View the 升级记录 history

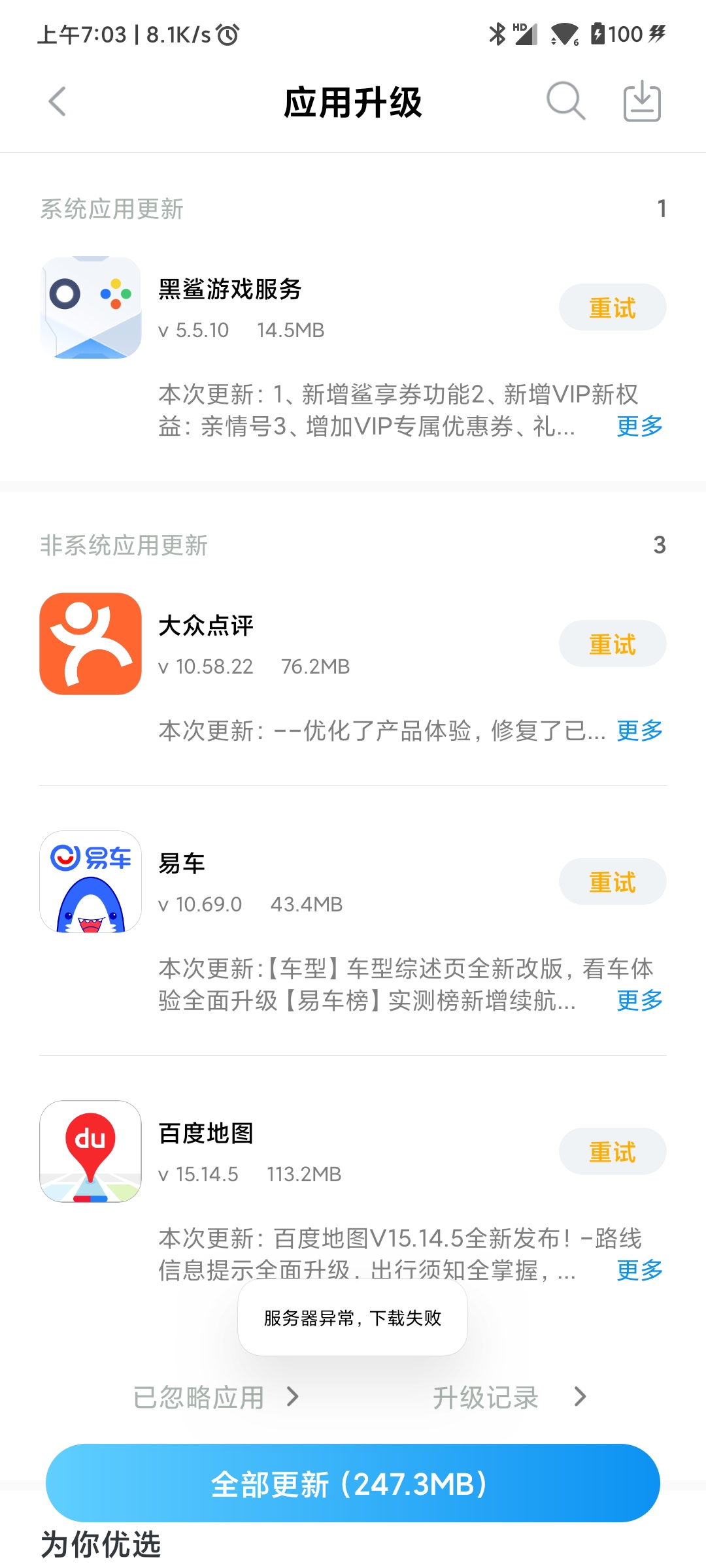[510, 1397]
